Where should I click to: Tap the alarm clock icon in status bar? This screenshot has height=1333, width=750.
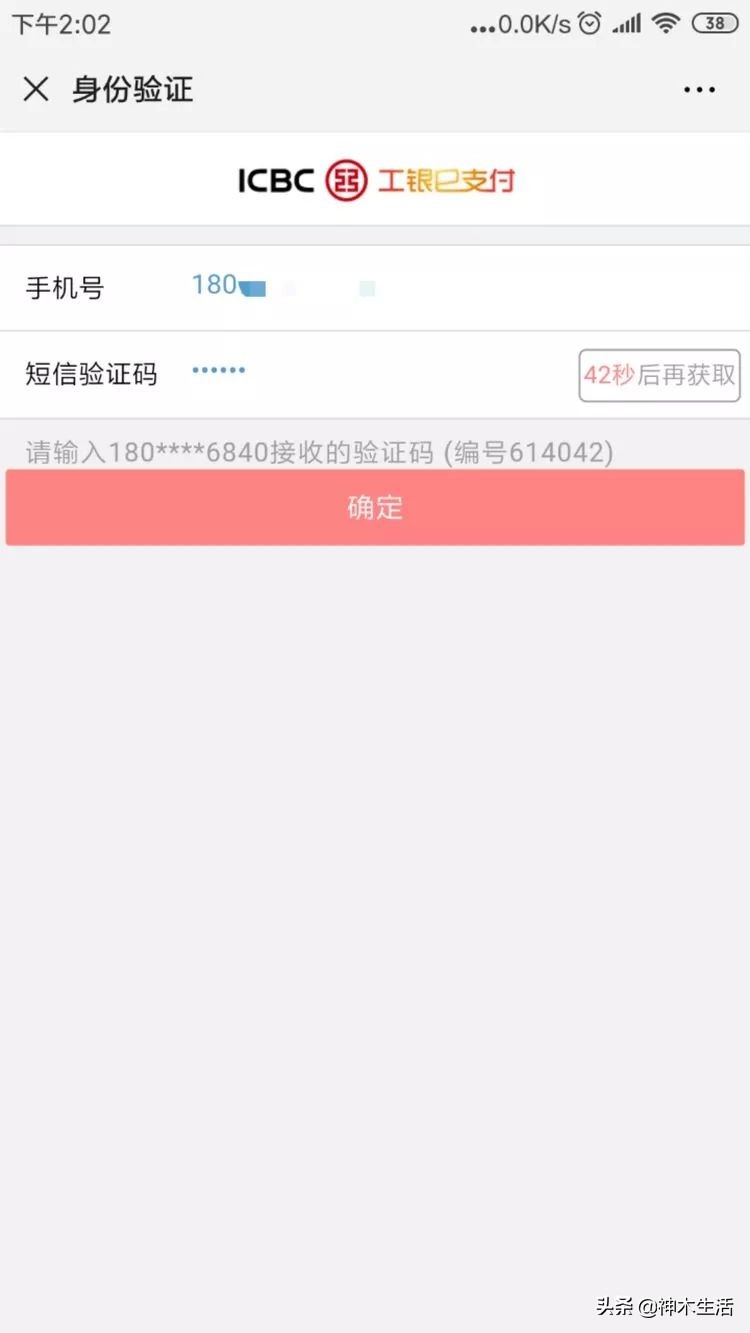coord(589,22)
